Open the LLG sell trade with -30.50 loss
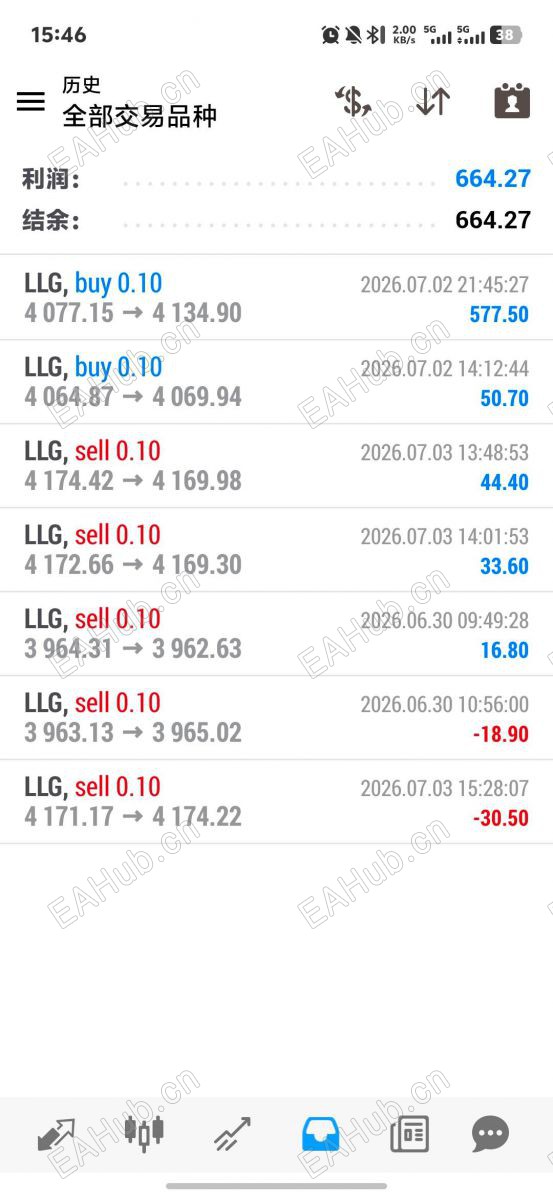The image size is (553, 1200). [x=276, y=802]
